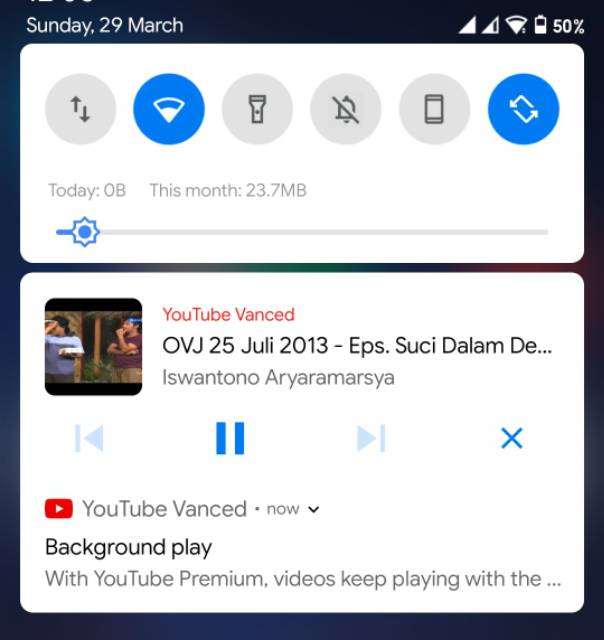Turn off the Wi-Fi quick tile
The width and height of the screenshot is (604, 640).
169,110
